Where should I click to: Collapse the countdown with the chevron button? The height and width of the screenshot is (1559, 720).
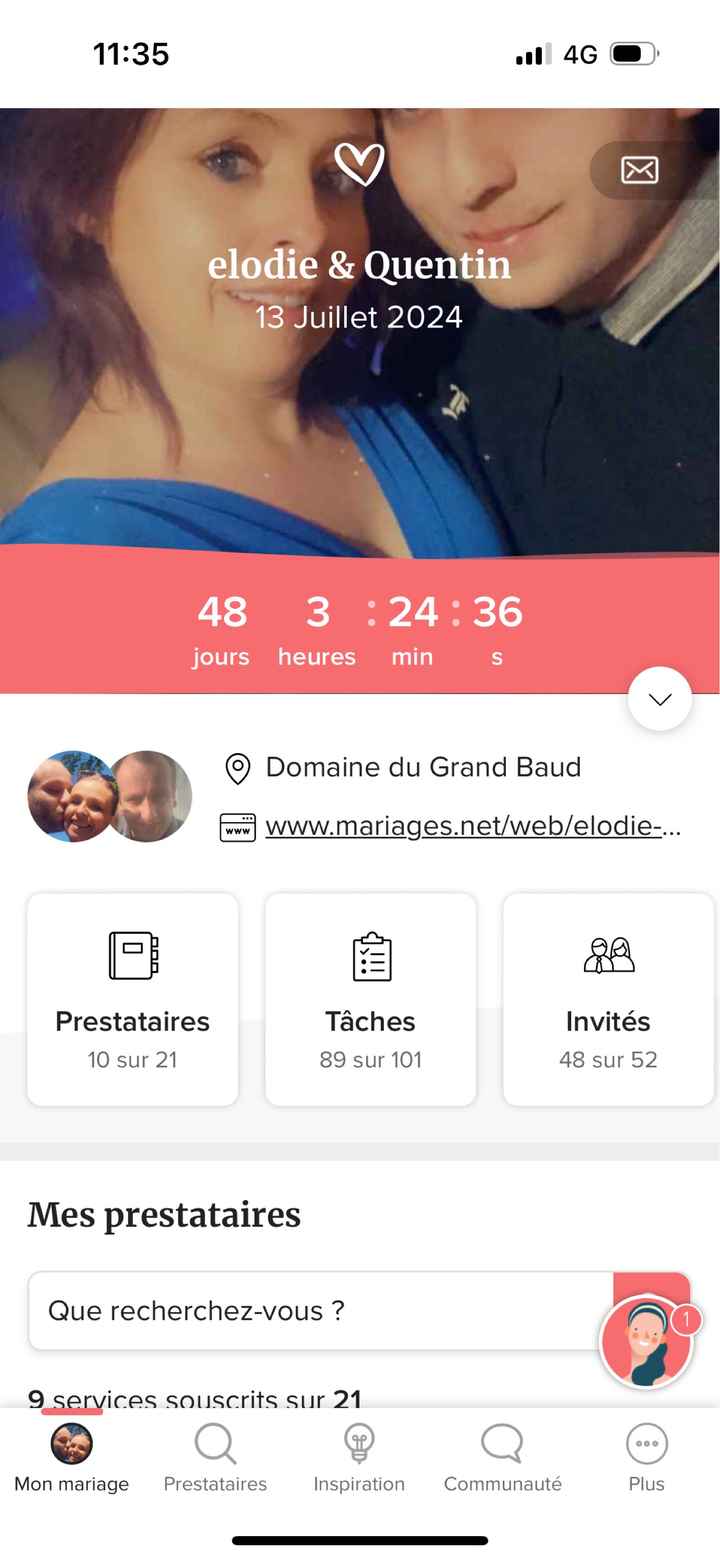coord(659,698)
